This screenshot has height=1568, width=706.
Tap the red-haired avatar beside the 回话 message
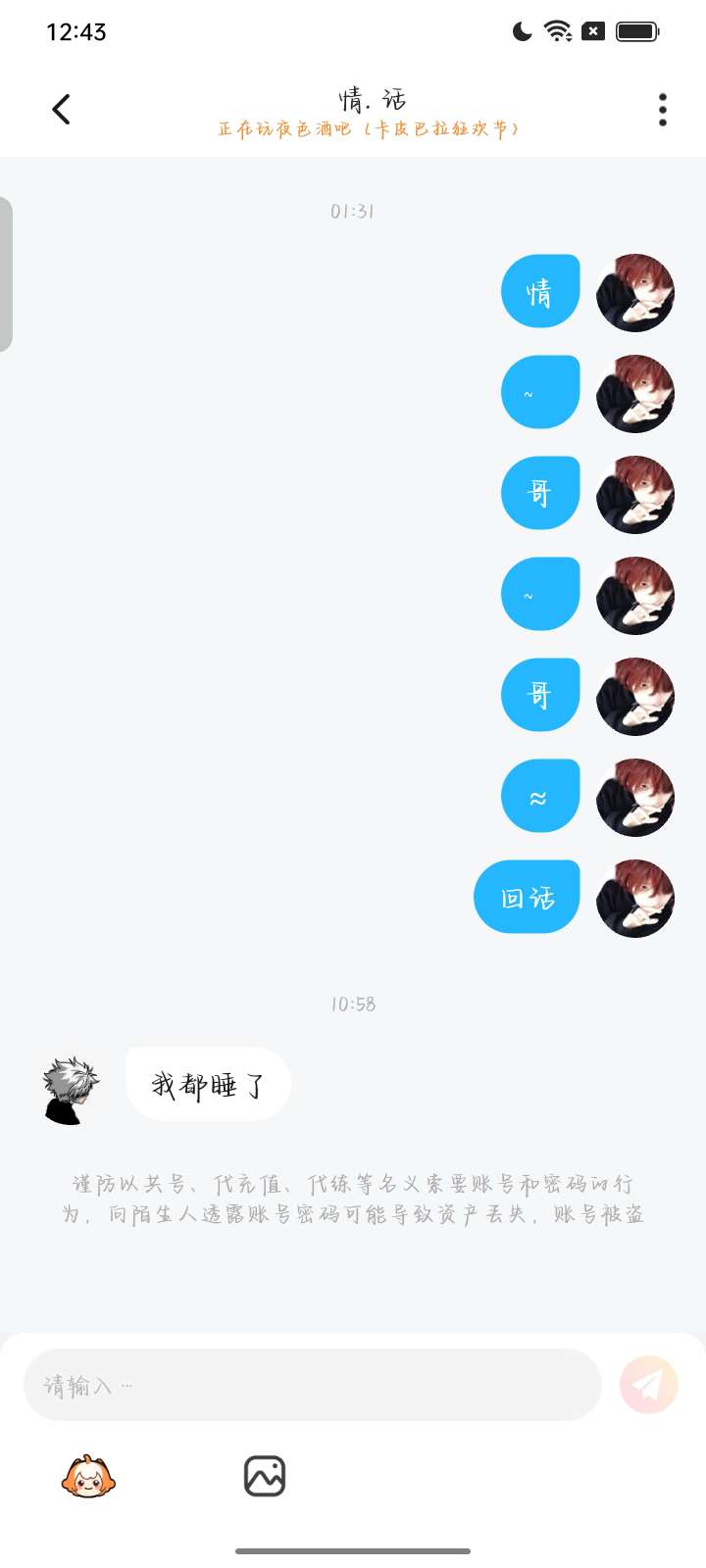[x=635, y=898]
